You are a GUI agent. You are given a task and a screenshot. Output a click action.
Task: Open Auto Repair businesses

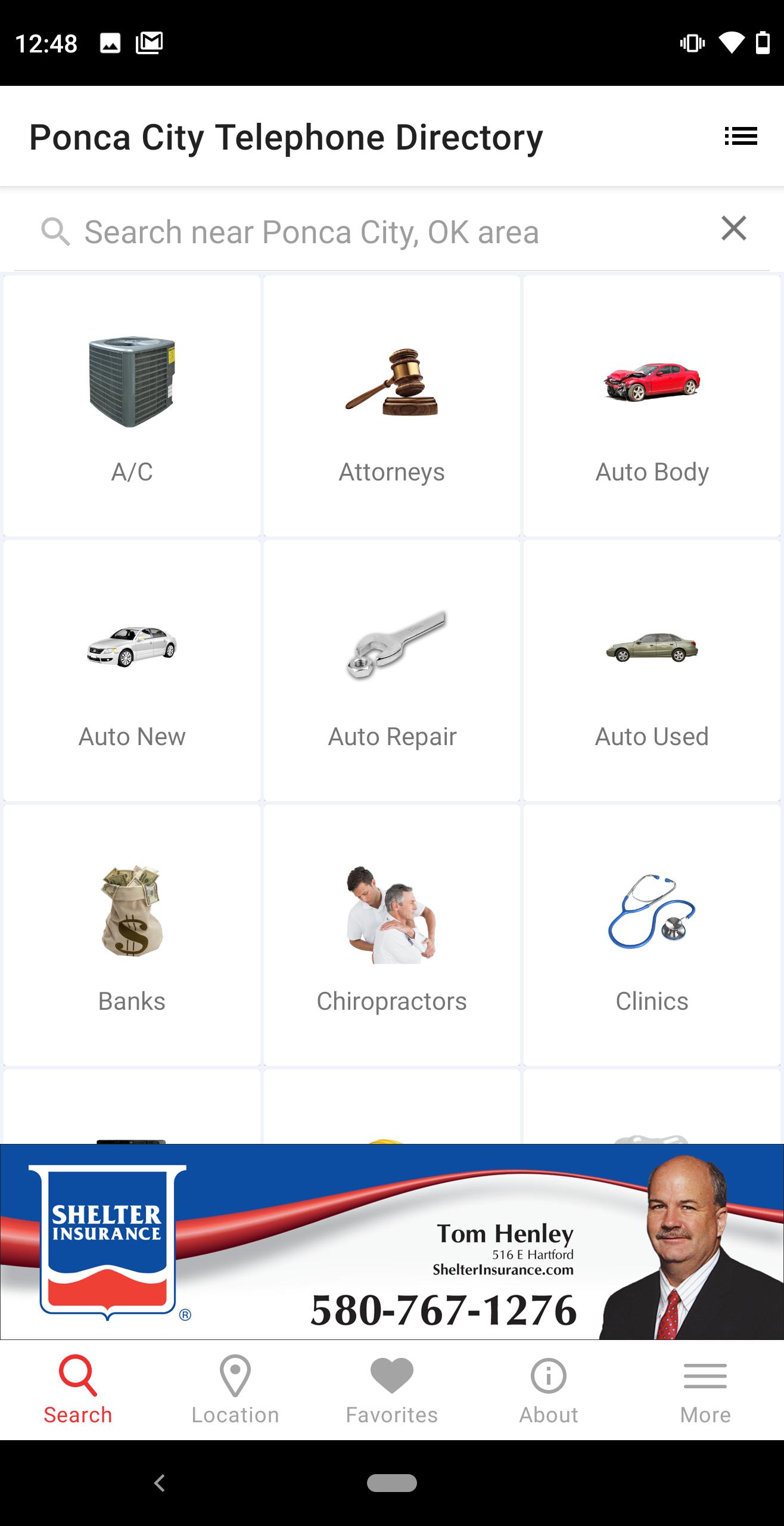391,671
